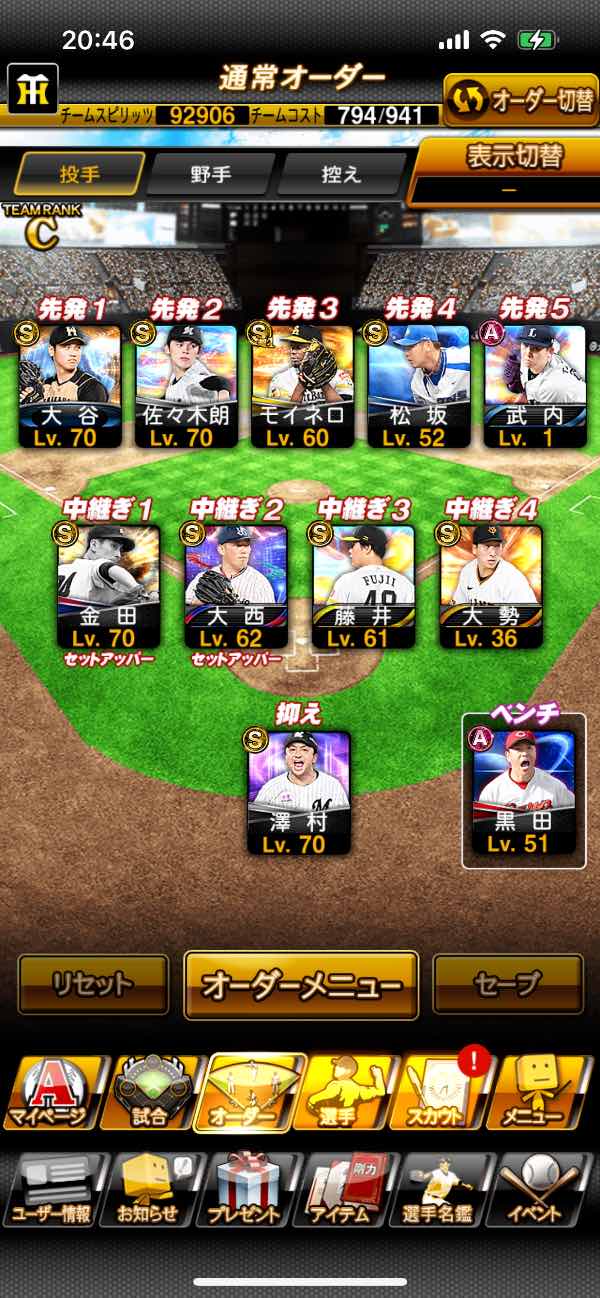The height and width of the screenshot is (1298, 600).
Task: Select starter 佐々木朗 card
Action: click(186, 386)
